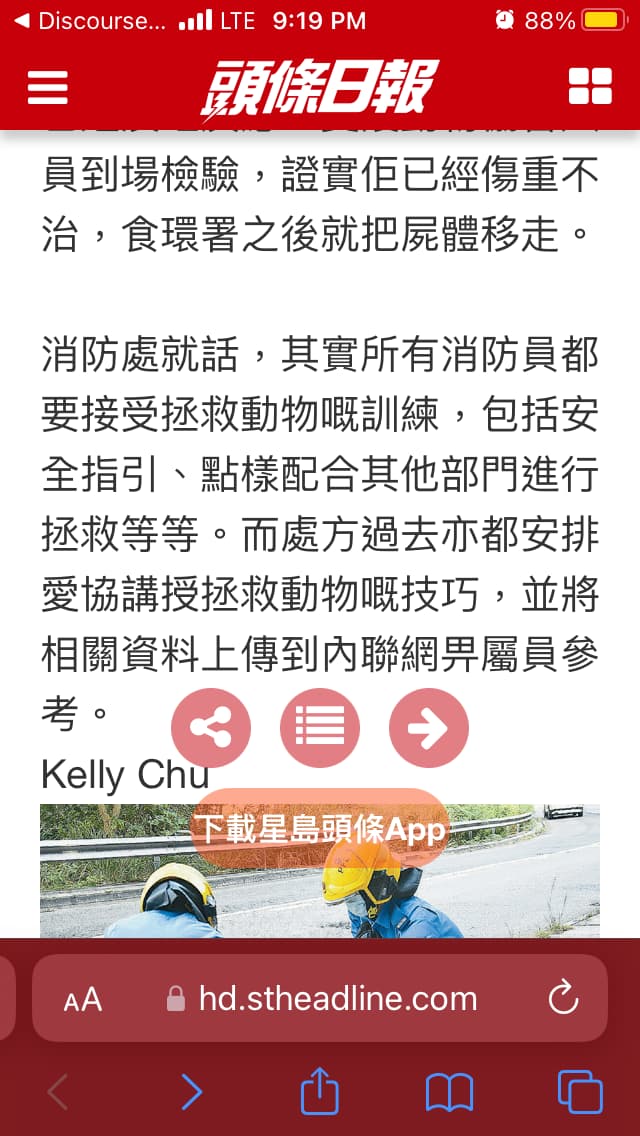Tap the hd.stheadline.com address bar

pos(320,998)
